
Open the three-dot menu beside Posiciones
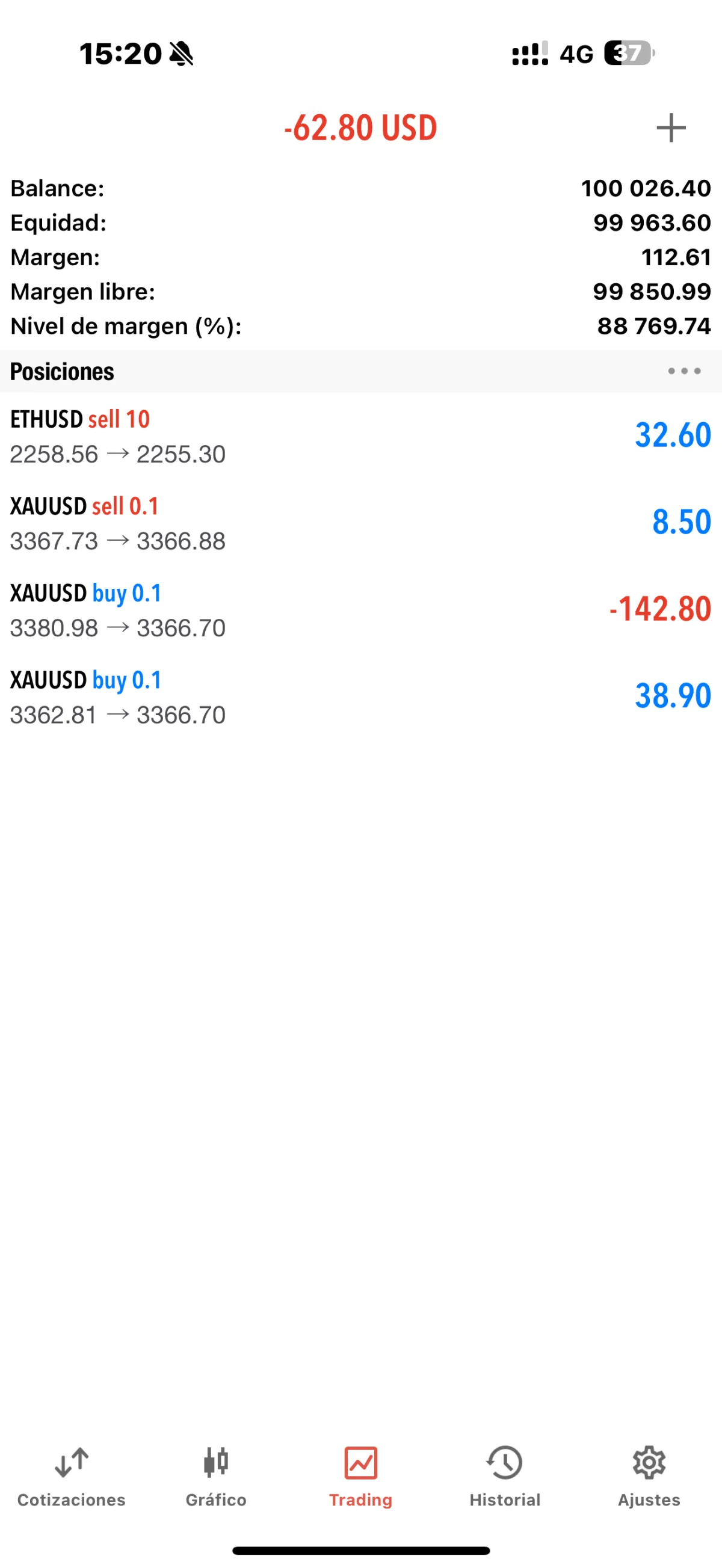[683, 370]
